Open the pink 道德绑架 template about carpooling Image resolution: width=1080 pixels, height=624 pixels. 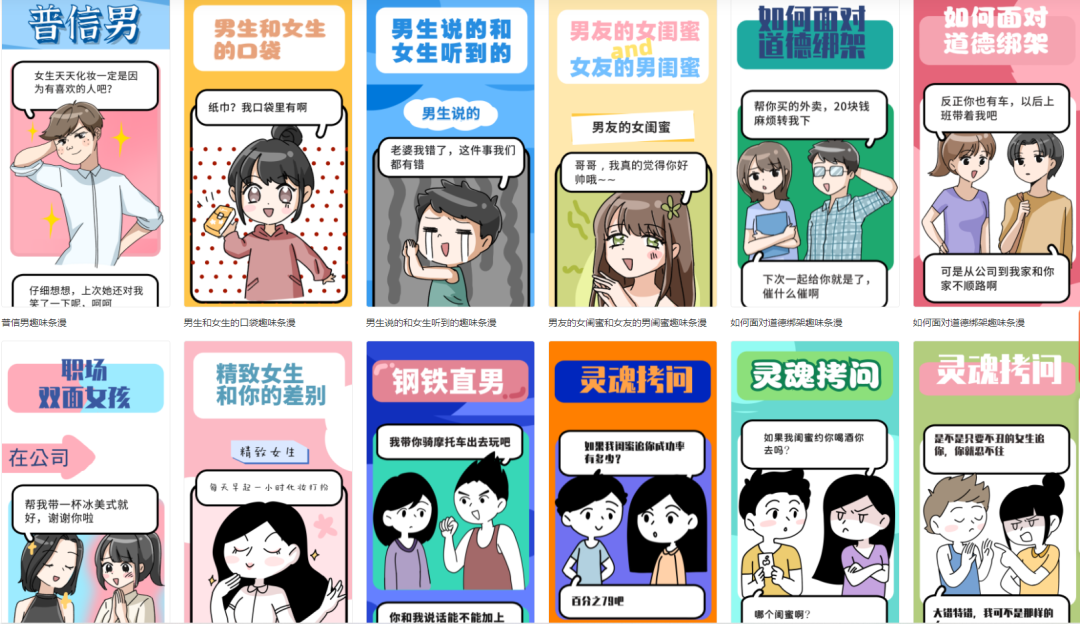(x=996, y=160)
